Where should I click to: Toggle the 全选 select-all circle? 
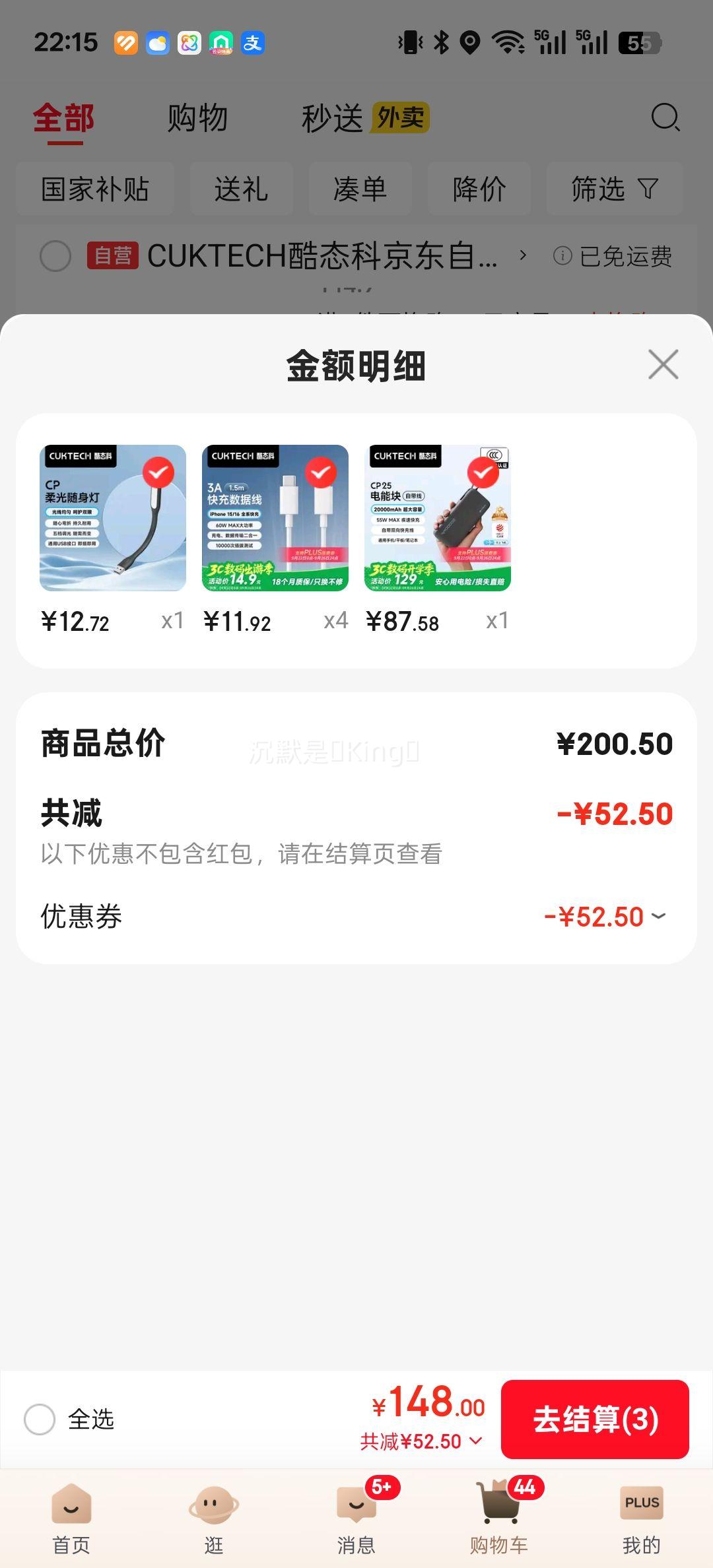point(41,1420)
